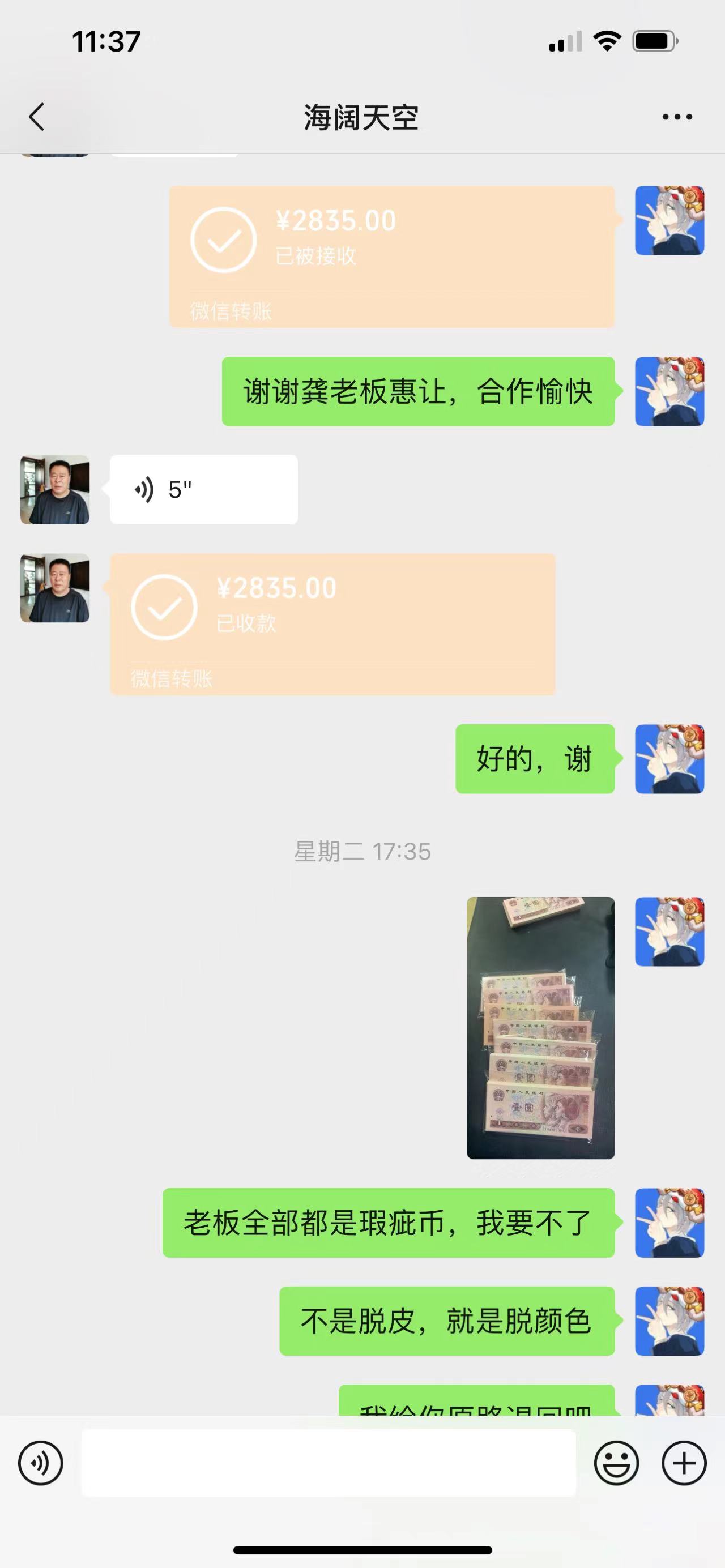Viewport: 725px width, 1568px height.
Task: Open own avatar beside 谢谢龚老板惠让 message
Action: [669, 391]
